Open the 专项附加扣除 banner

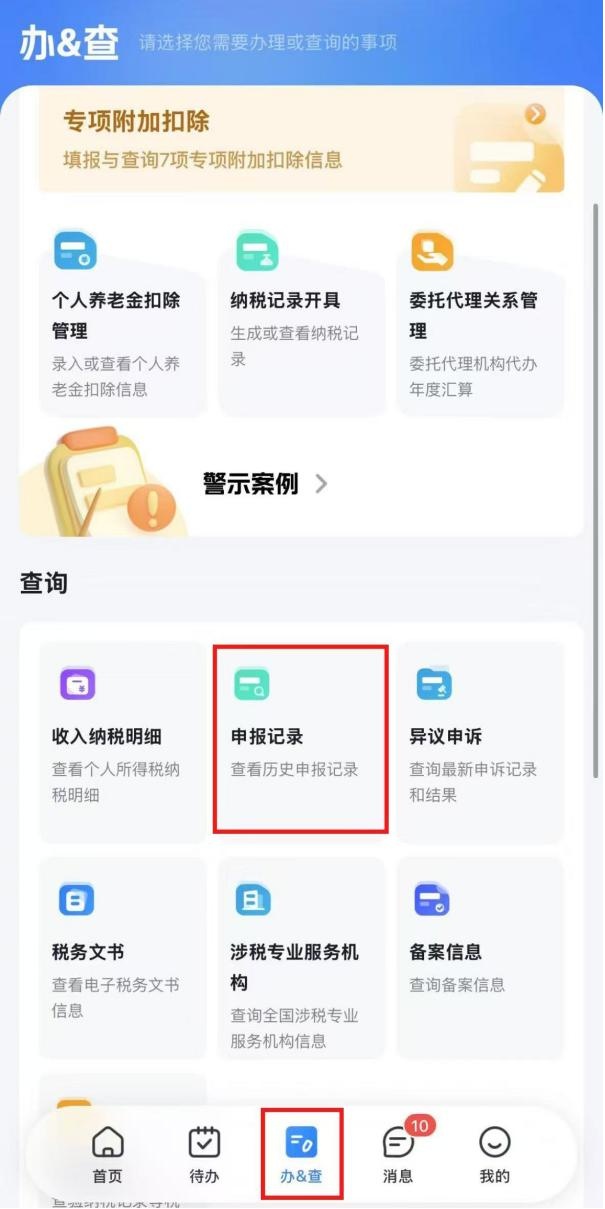click(300, 140)
